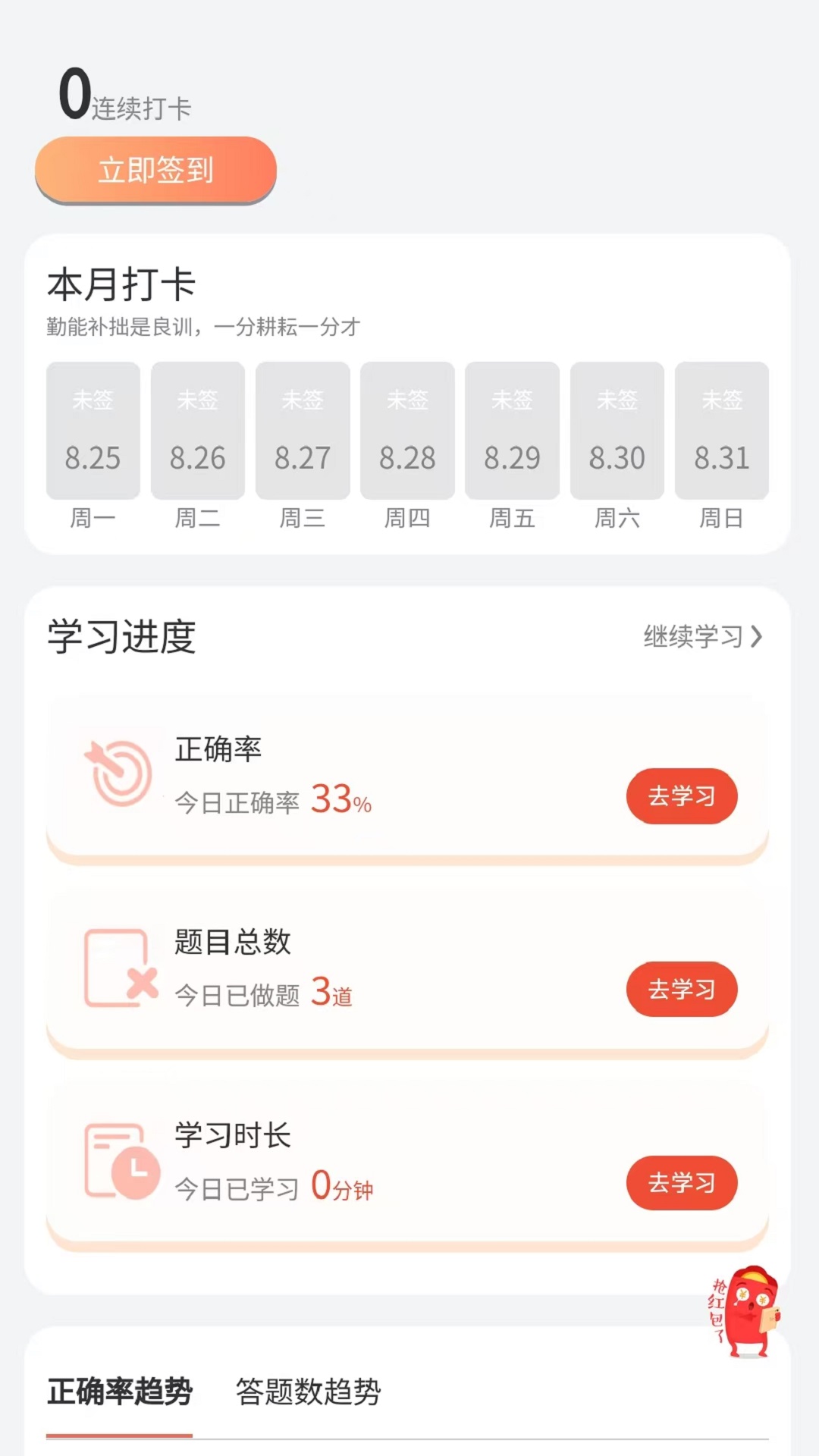Click 去学习 next to 学习时长
Viewport: 819px width, 1456px height.
point(681,1183)
